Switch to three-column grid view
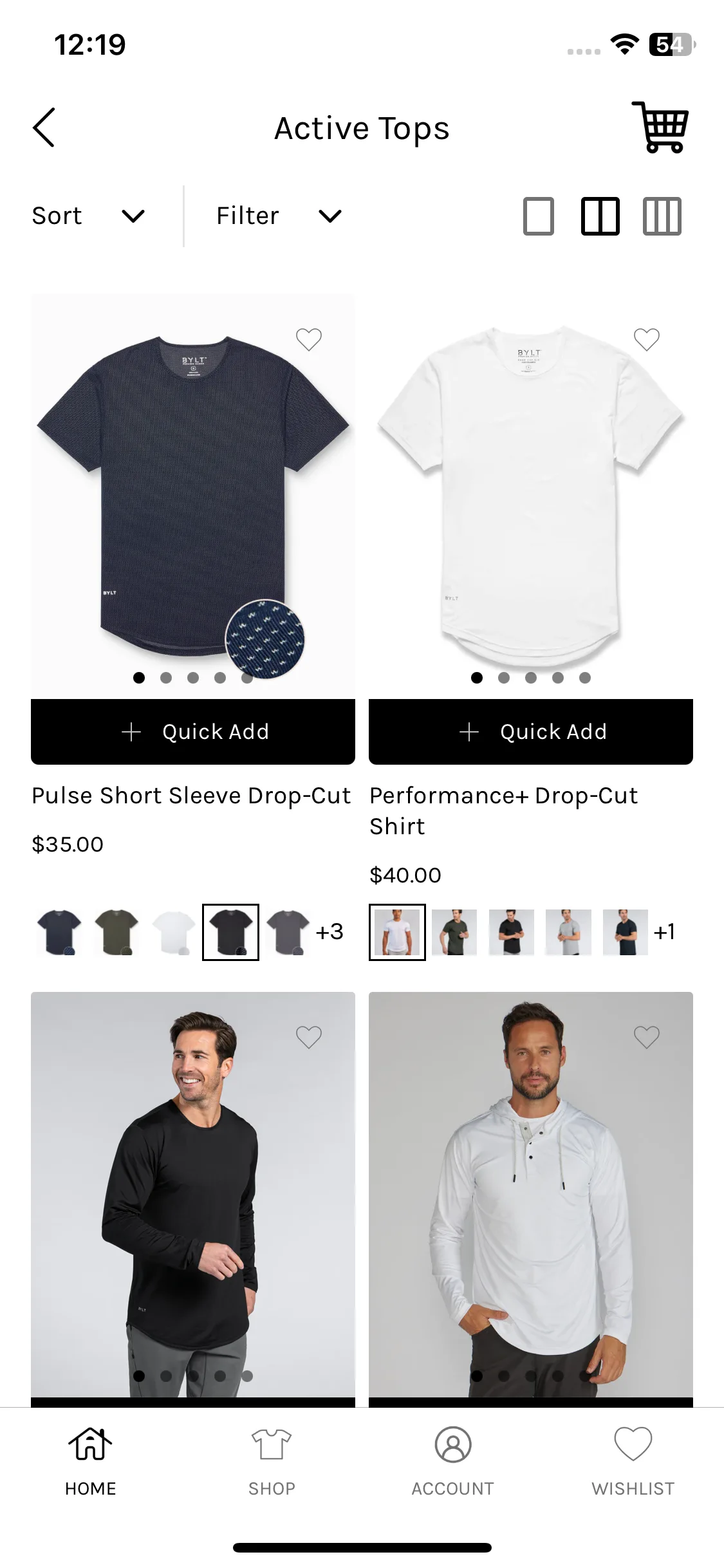Viewport: 724px width, 1568px height. [x=662, y=216]
